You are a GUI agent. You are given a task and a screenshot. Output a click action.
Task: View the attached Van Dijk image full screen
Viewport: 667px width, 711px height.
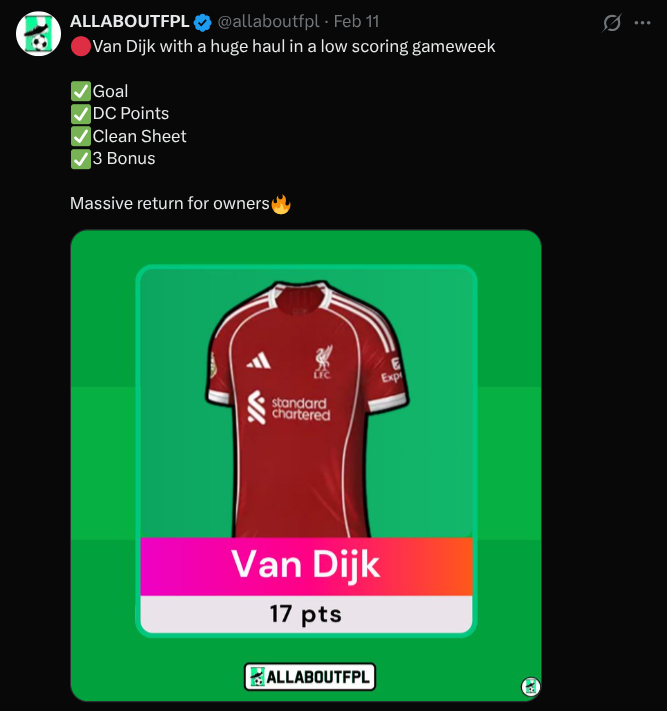pyautogui.click(x=305, y=465)
